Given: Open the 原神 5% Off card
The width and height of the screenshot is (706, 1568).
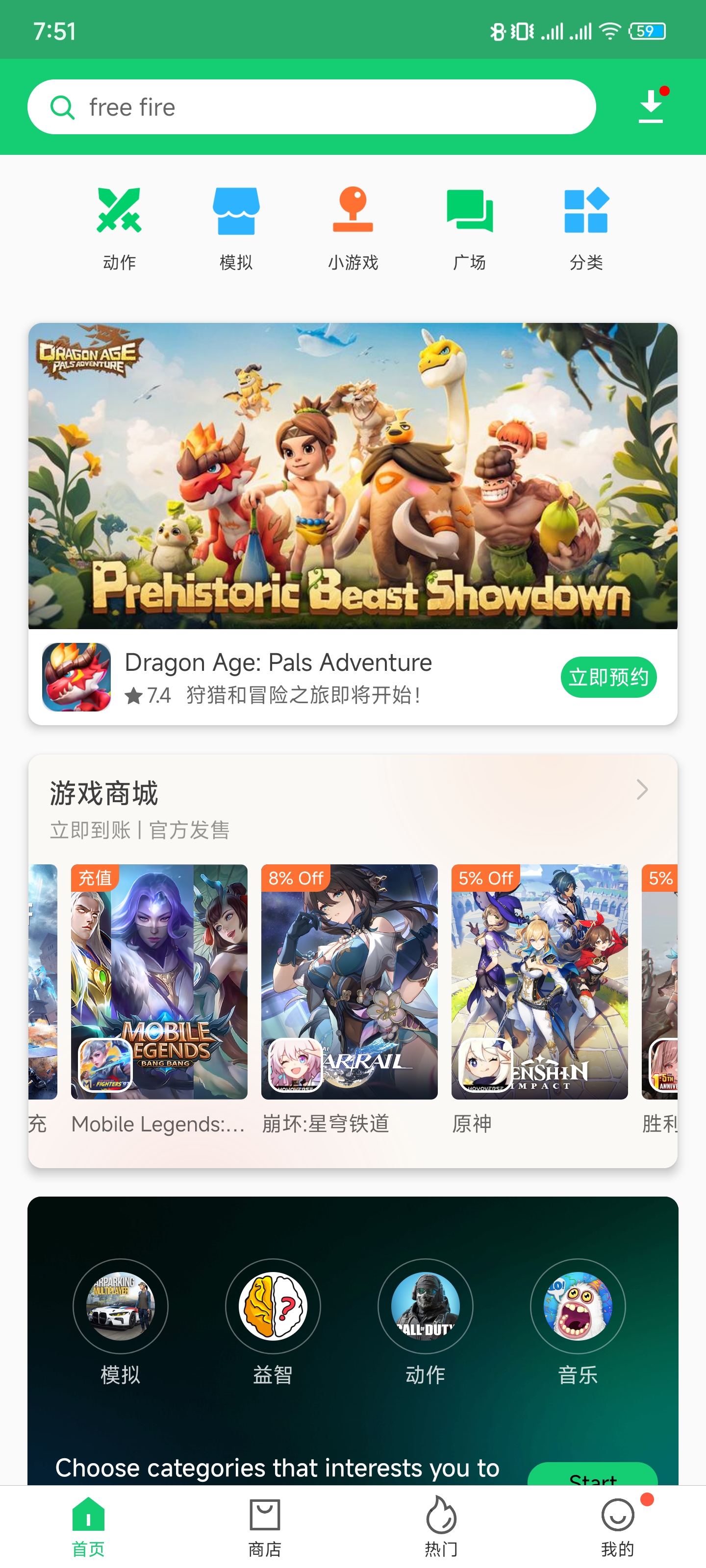Looking at the screenshot, I should [x=539, y=981].
